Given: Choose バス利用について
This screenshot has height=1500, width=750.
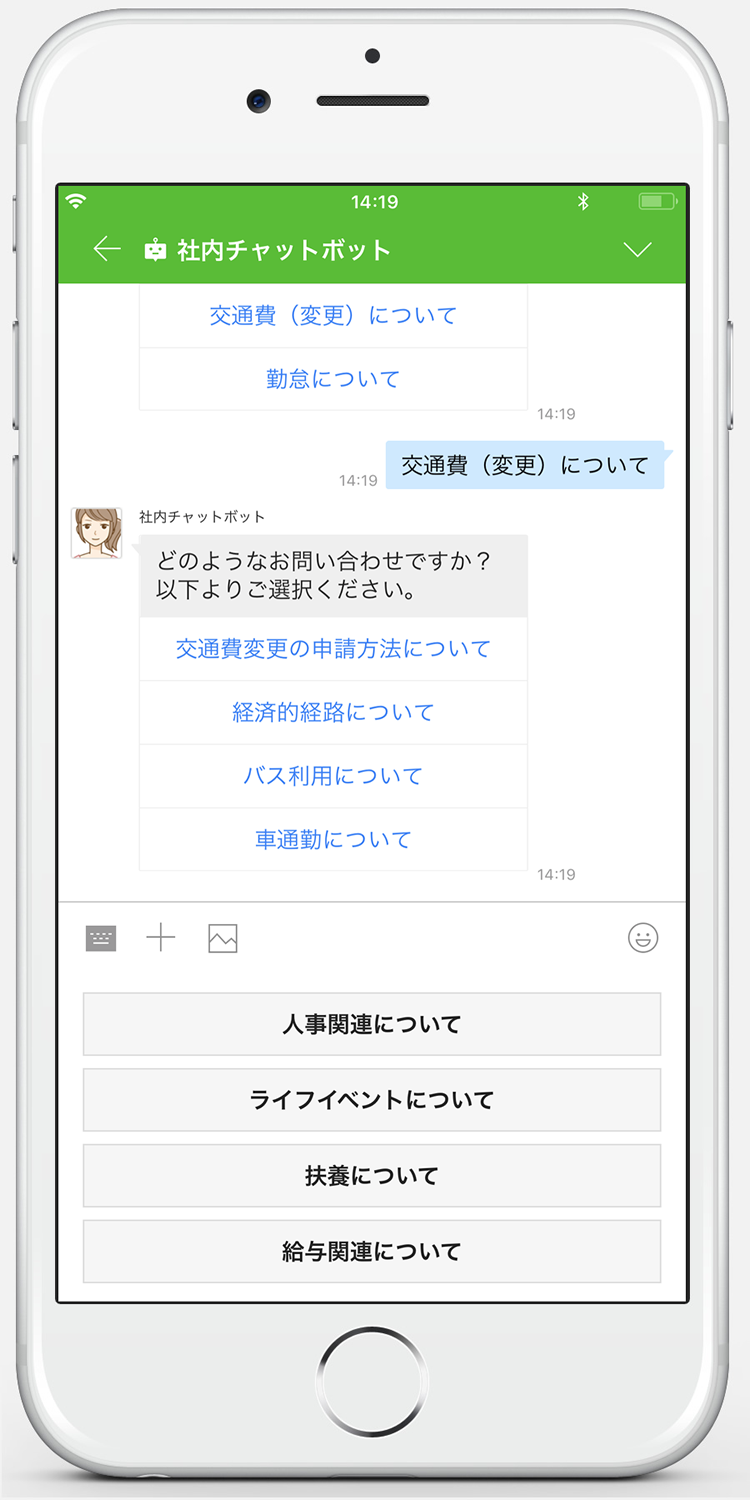Looking at the screenshot, I should [x=333, y=776].
